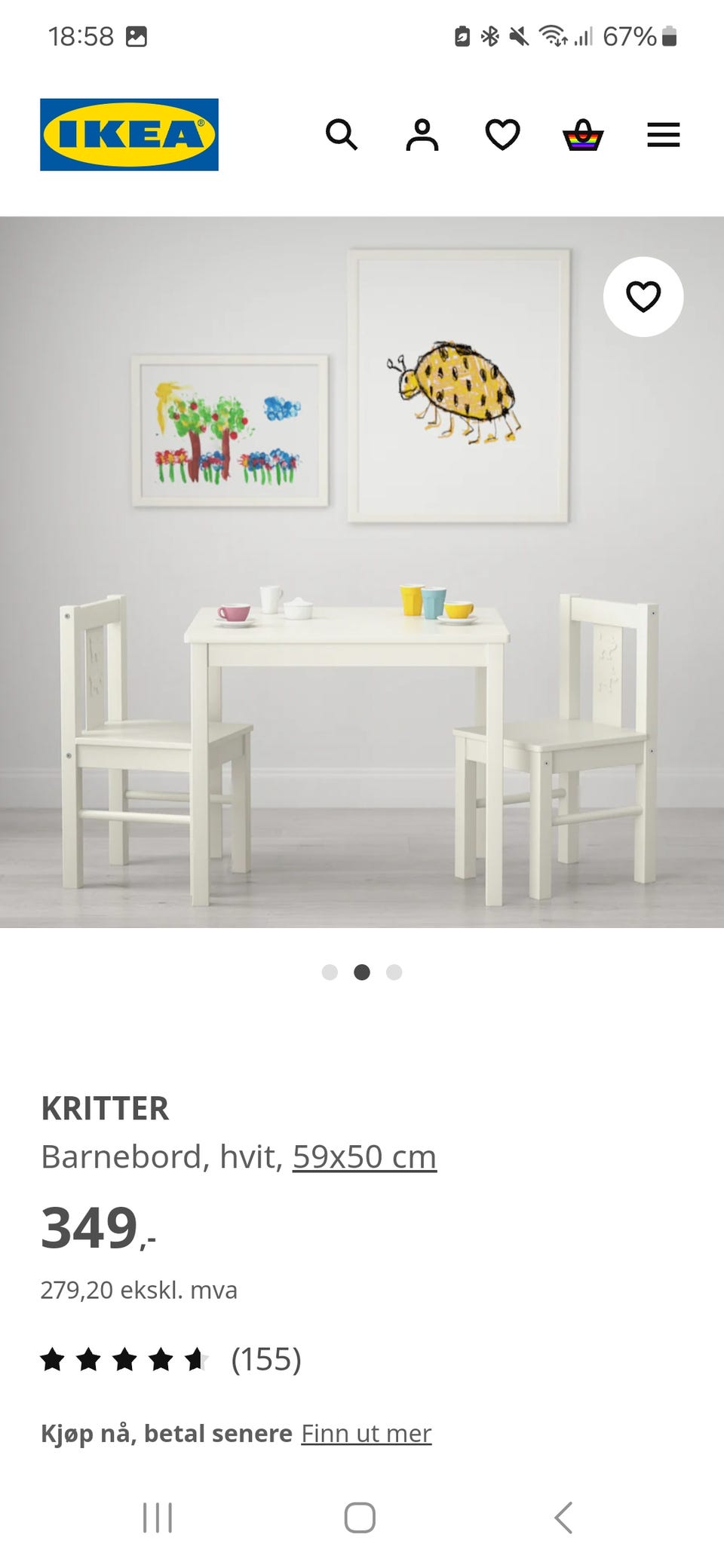Open your user profile account
This screenshot has height=1568, width=724.
click(x=423, y=136)
